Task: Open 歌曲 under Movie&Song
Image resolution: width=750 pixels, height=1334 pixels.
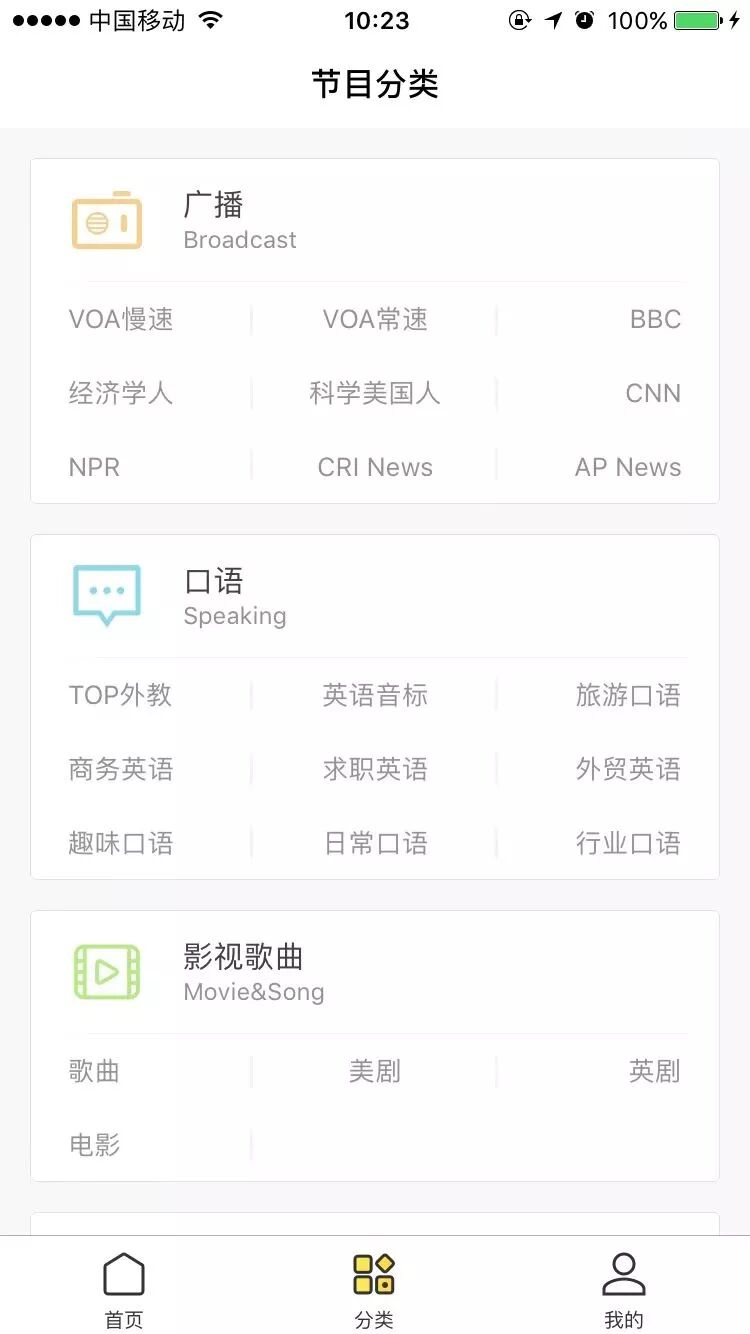Action: click(x=94, y=1072)
